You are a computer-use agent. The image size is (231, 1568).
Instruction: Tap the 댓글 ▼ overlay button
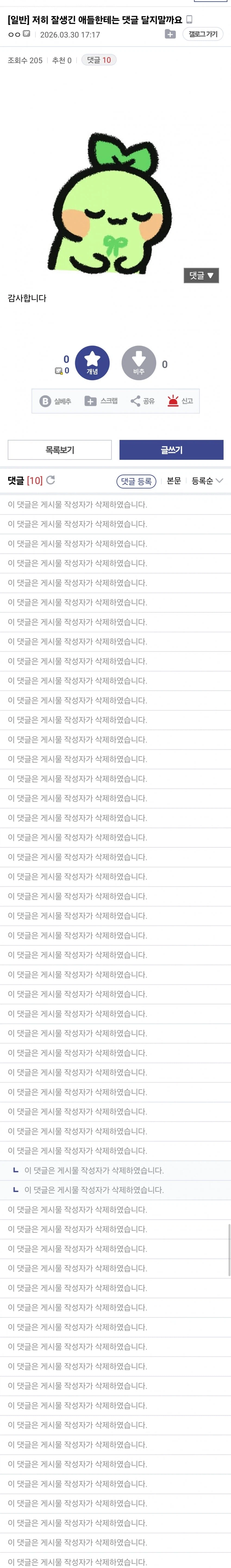[201, 275]
